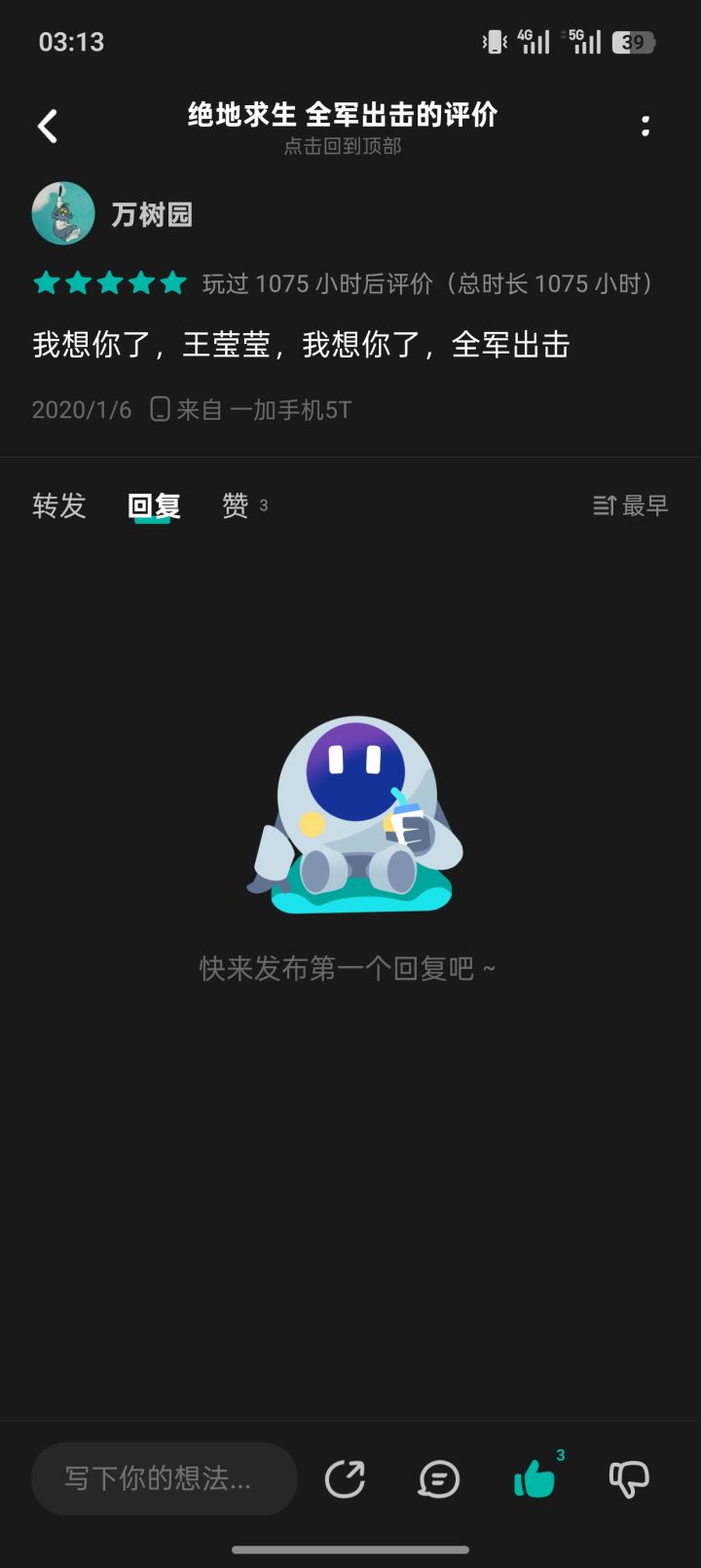Toggle the like on this review
The image size is (701, 1568).
click(533, 1478)
